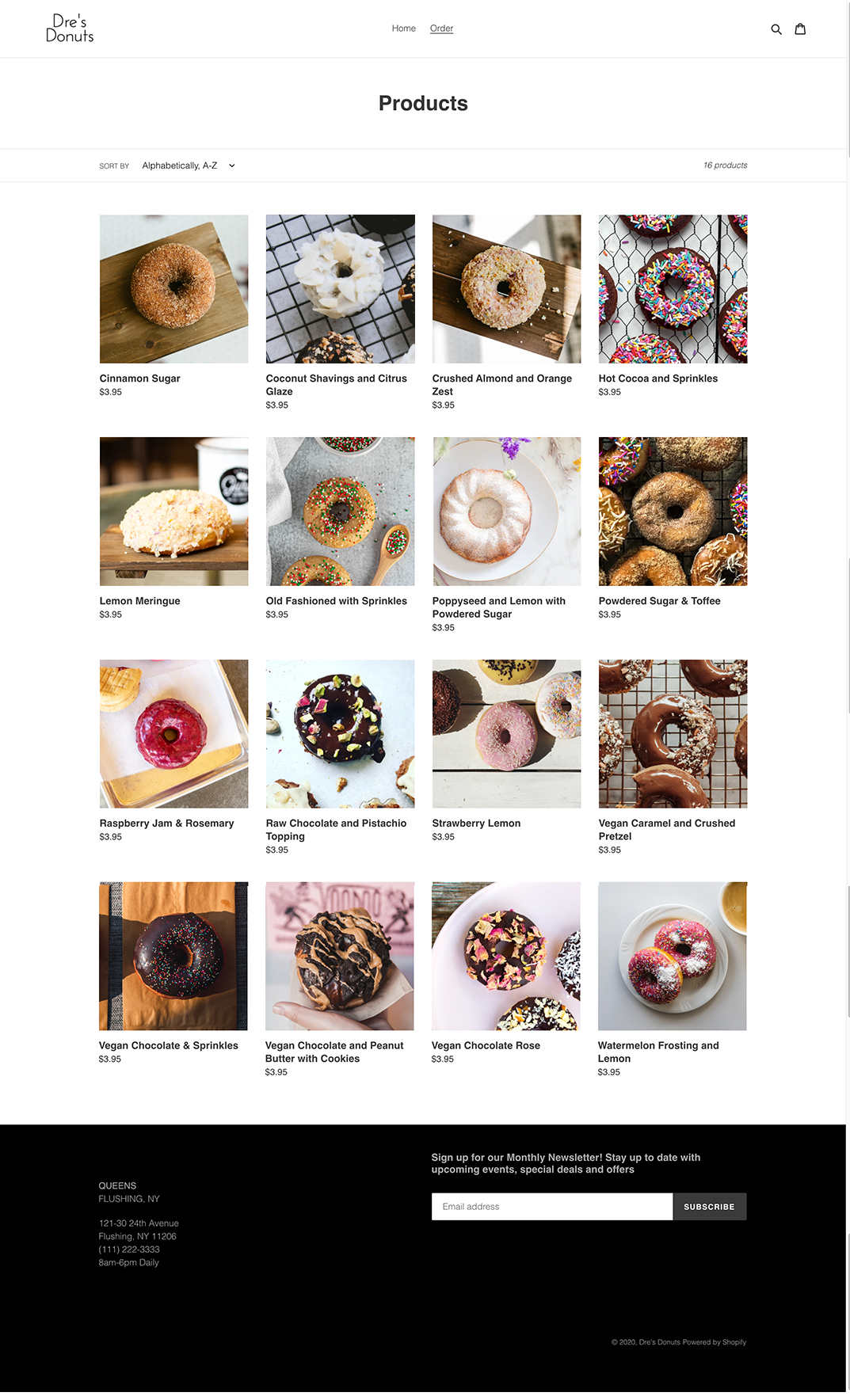Open Raspberry Jam & Rosemary donut
This screenshot has width=850, height=1400.
point(173,734)
